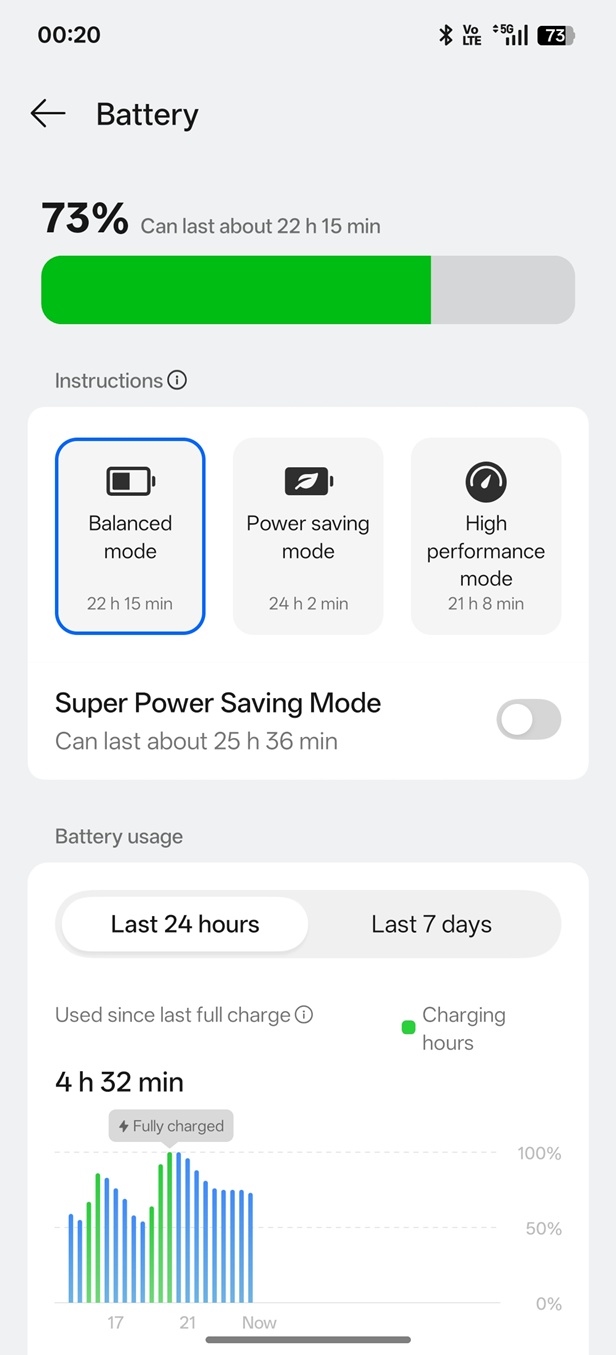Switch to the Last 7 days tab
Image resolution: width=616 pixels, height=1355 pixels.
tap(431, 924)
